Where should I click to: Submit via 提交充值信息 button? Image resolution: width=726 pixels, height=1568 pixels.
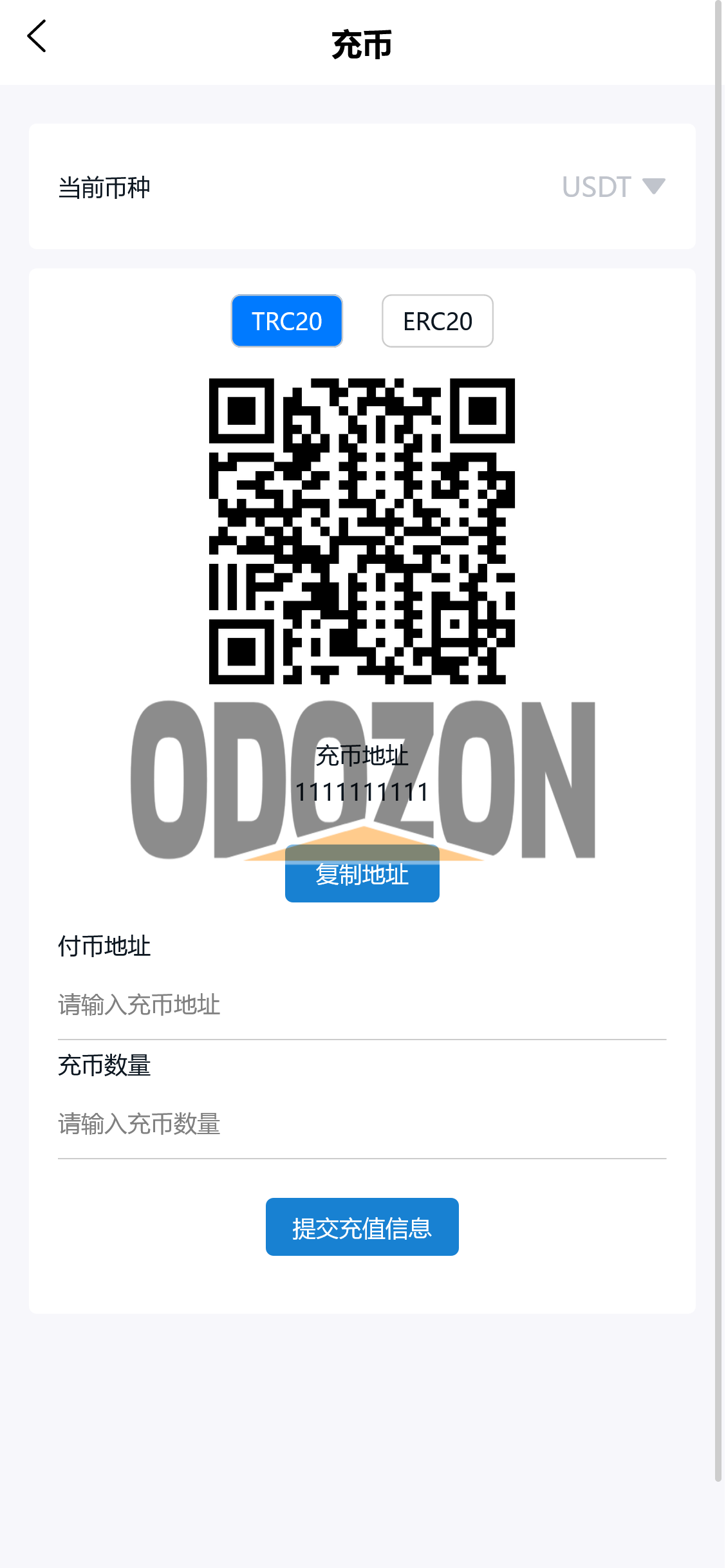[362, 1227]
